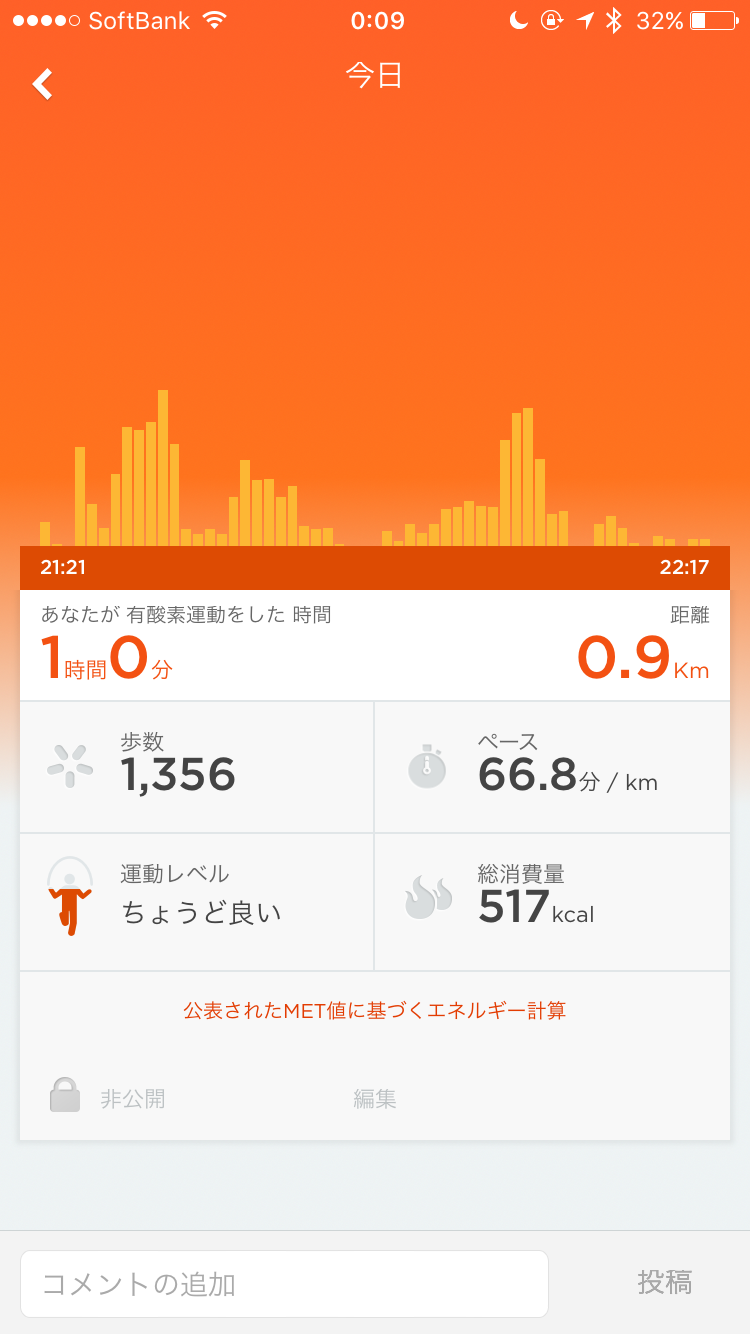Open 編集 to edit this activity

coord(375,1099)
